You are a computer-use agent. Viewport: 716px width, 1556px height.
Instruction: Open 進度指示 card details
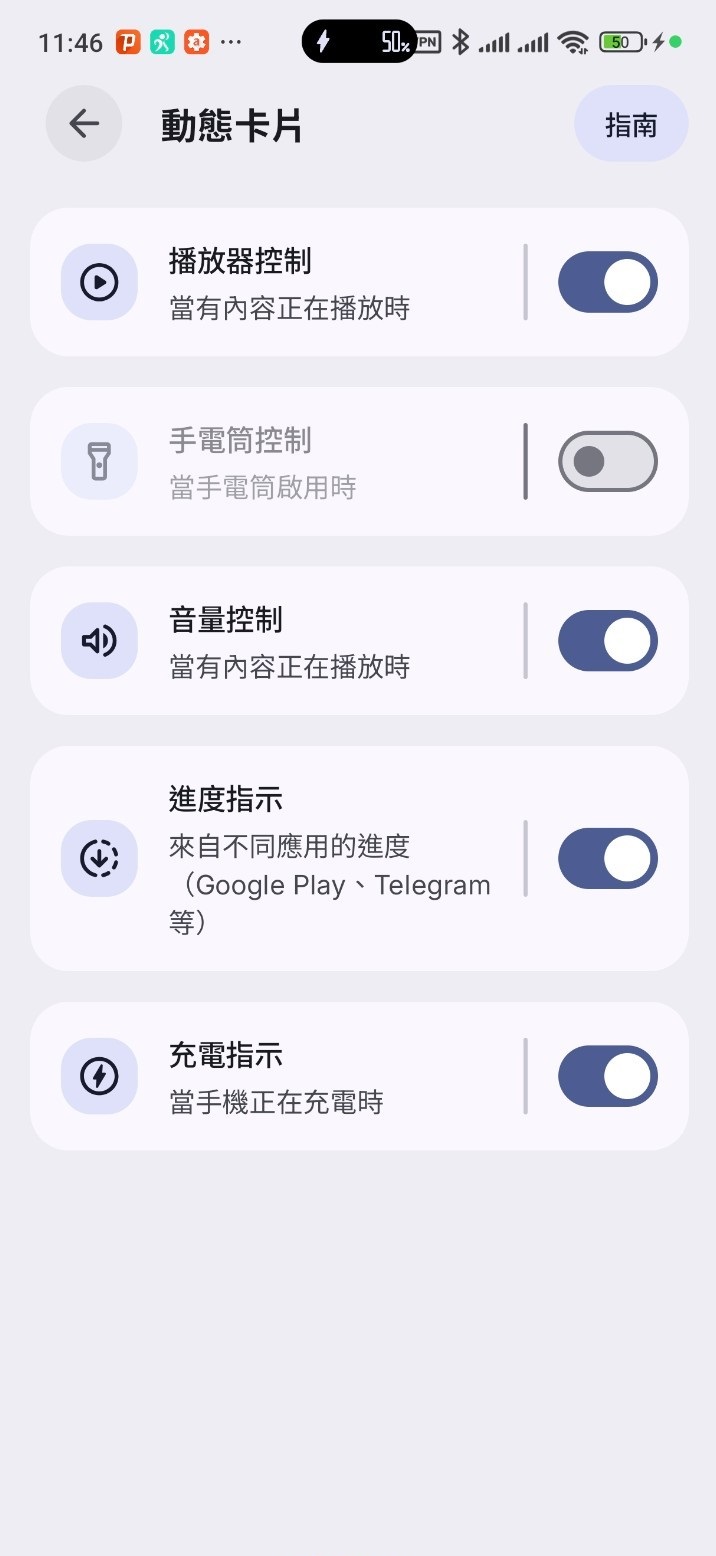290,858
